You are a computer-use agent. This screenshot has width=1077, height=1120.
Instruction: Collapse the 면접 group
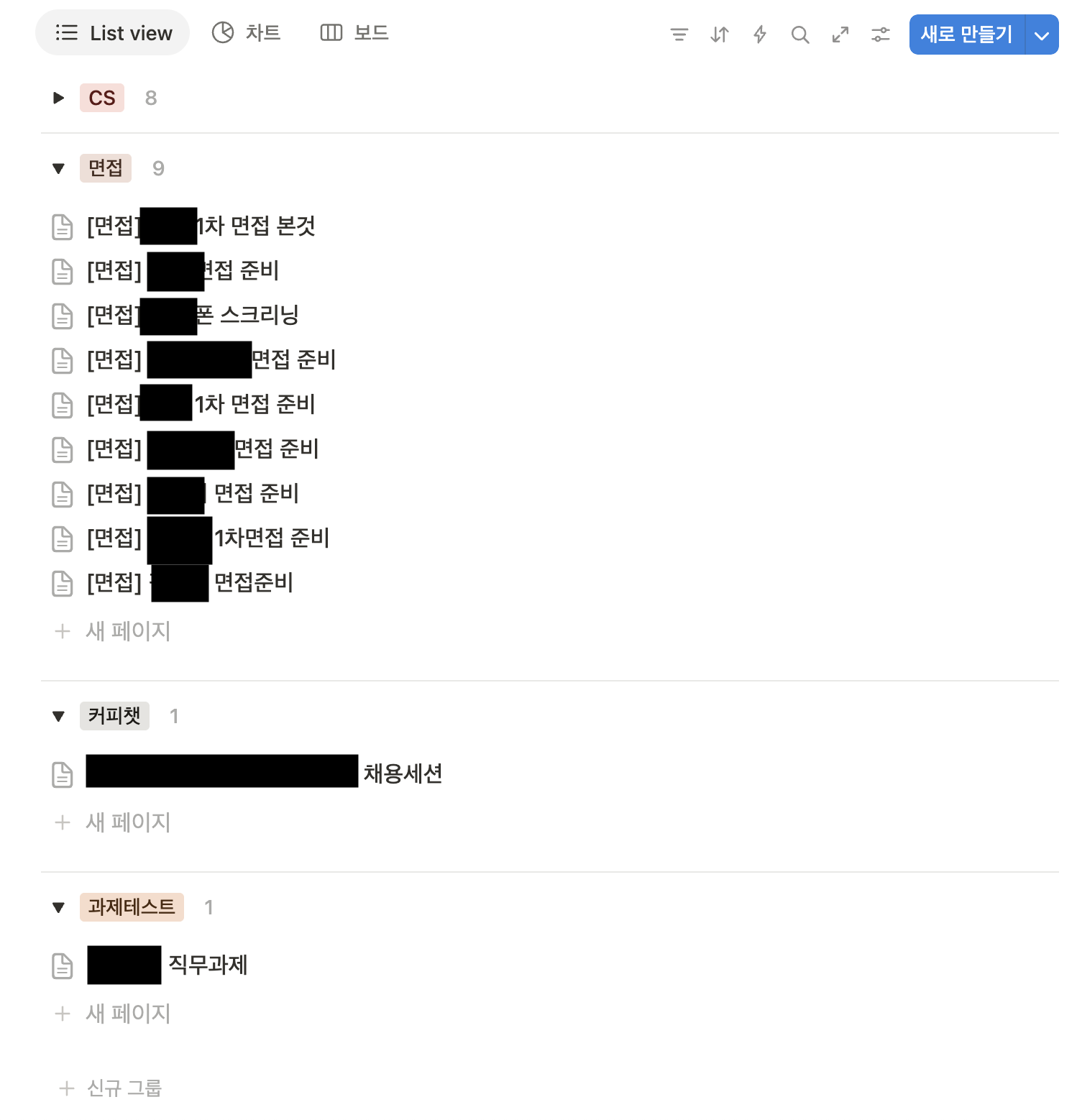(x=59, y=169)
